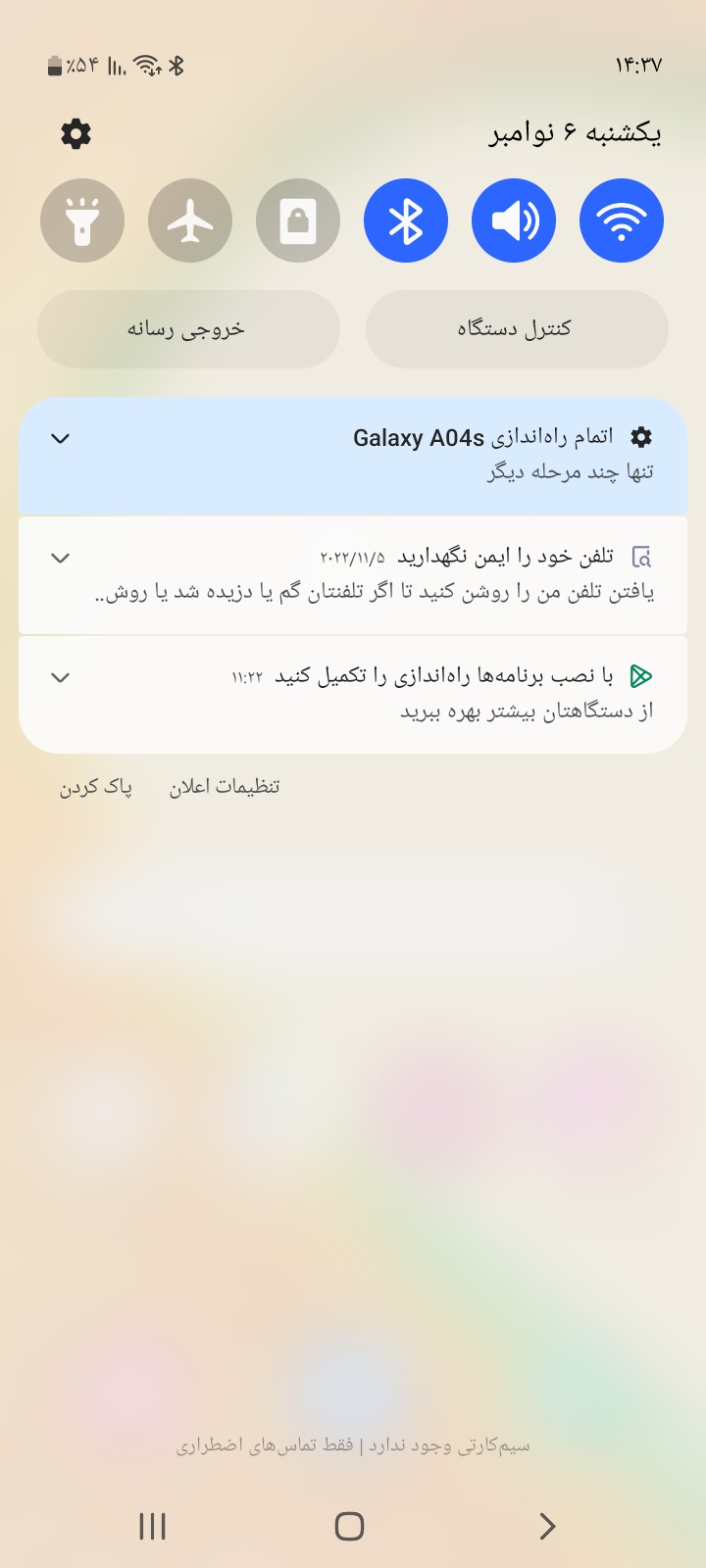Image resolution: width=706 pixels, height=1568 pixels.
Task: Disable Wi-Fi
Action: [x=622, y=220]
